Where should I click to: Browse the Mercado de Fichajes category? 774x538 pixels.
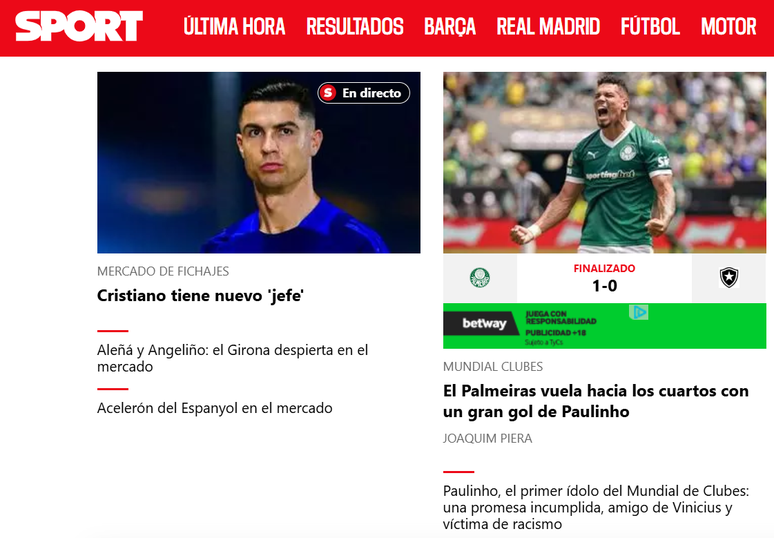[x=163, y=271]
